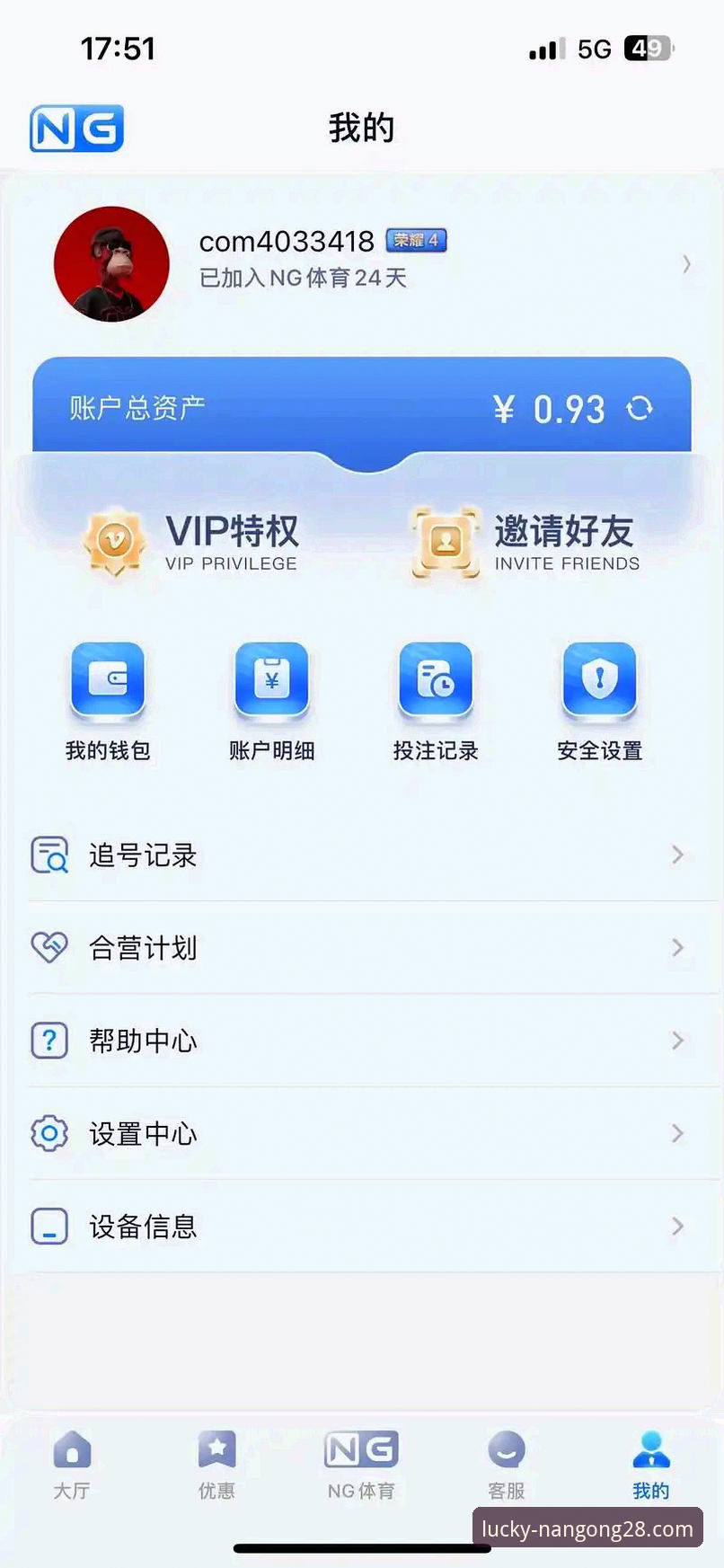Open 账户明细 account details

[x=271, y=701]
